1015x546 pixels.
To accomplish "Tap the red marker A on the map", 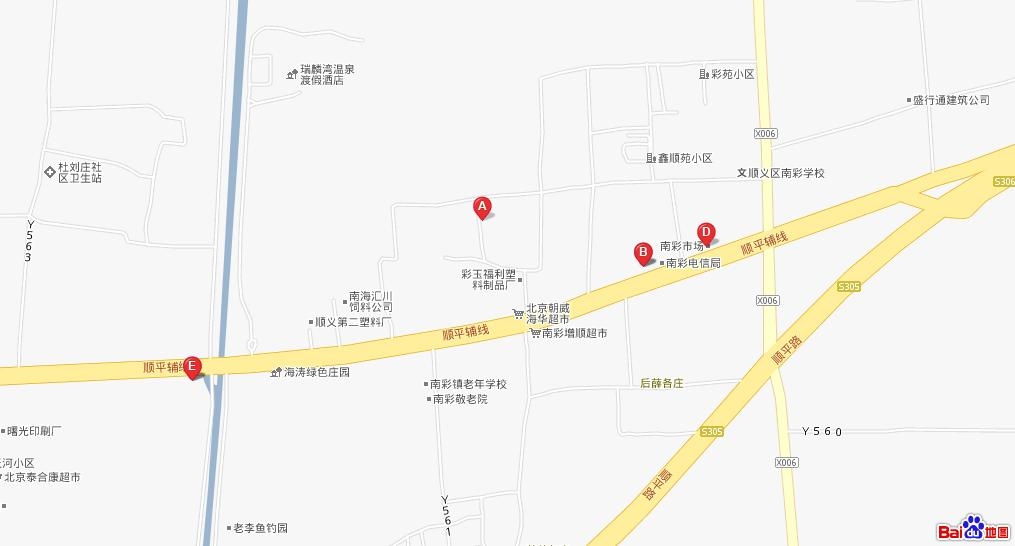I will [x=482, y=207].
